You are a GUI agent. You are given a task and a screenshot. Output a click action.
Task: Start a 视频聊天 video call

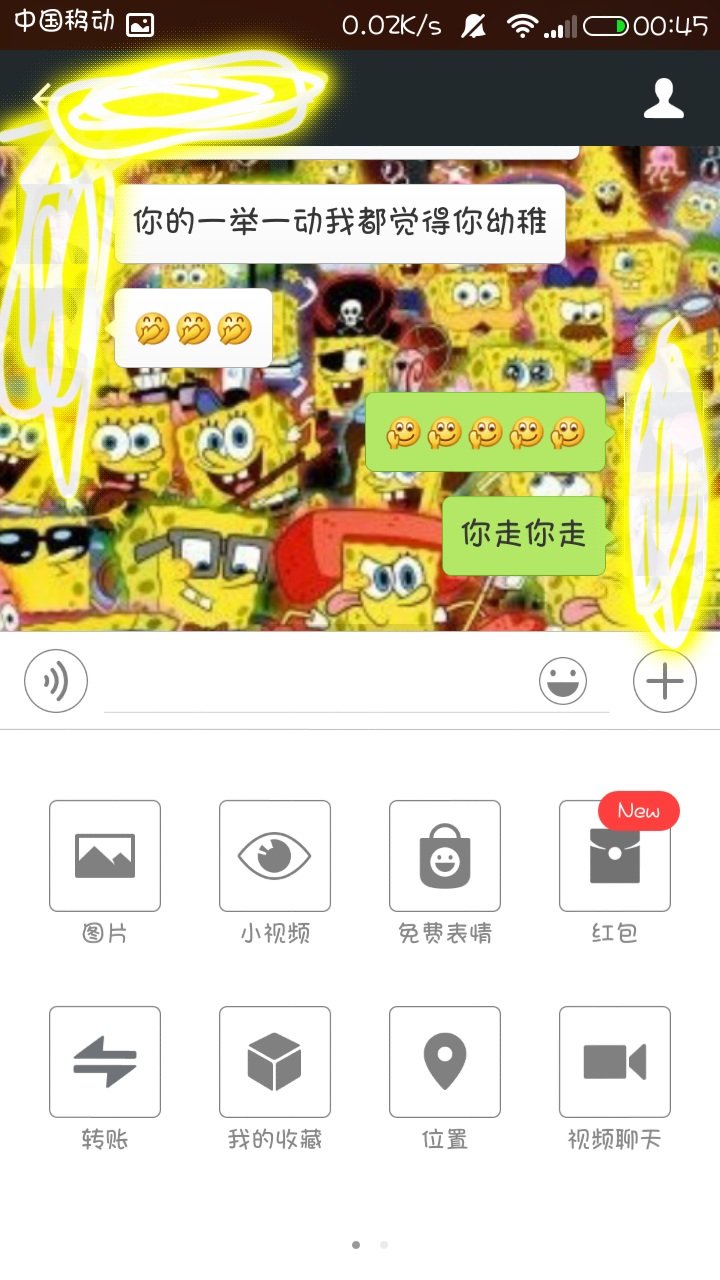(x=615, y=1062)
